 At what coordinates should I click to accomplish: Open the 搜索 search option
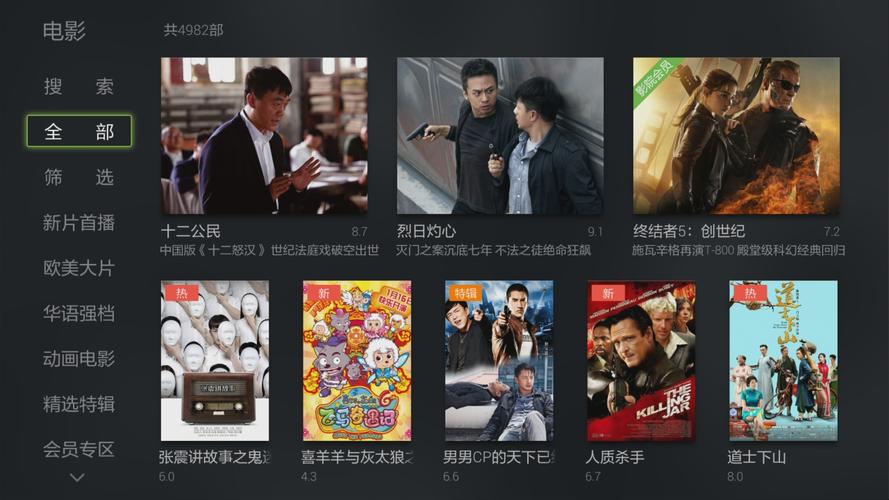(x=79, y=86)
